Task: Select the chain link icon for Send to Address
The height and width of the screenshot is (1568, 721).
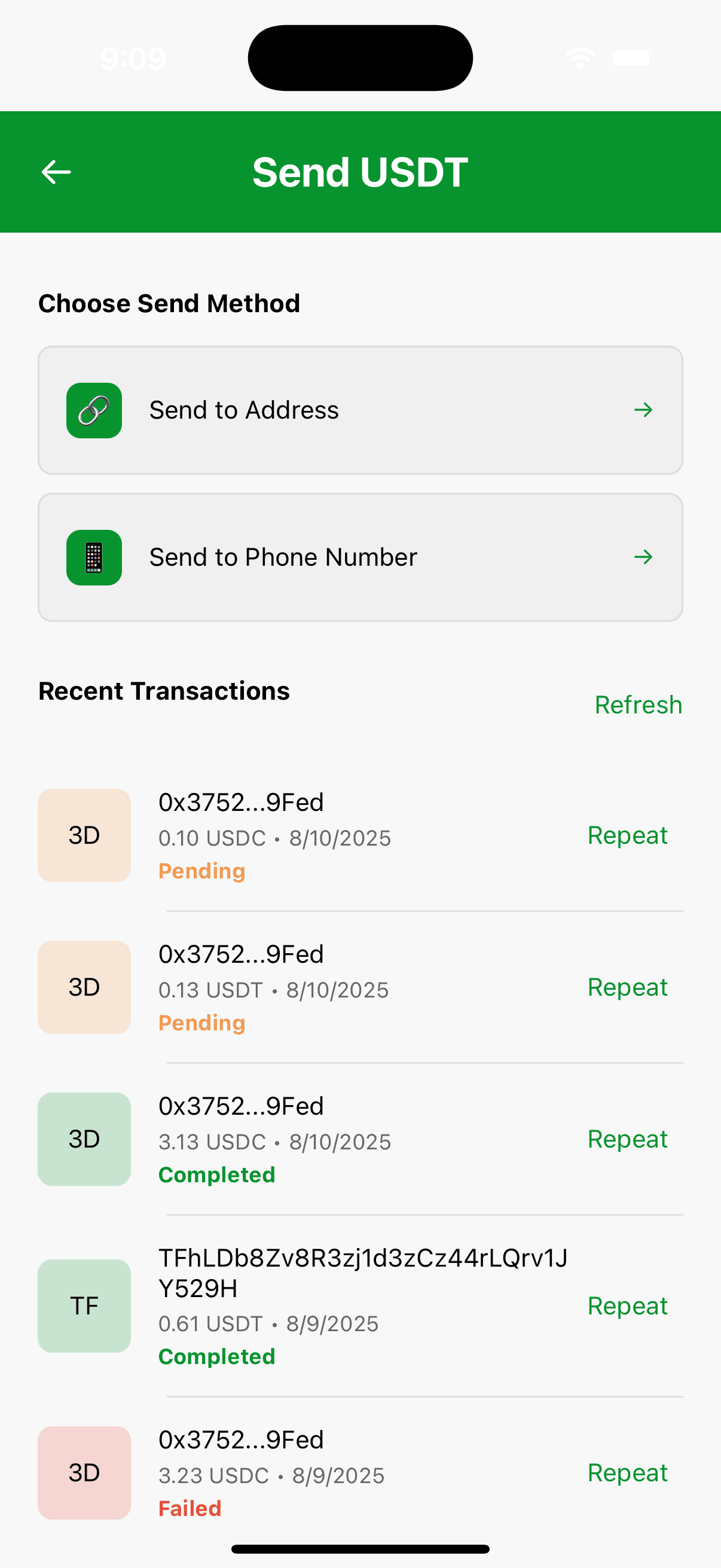Action: pos(94,410)
